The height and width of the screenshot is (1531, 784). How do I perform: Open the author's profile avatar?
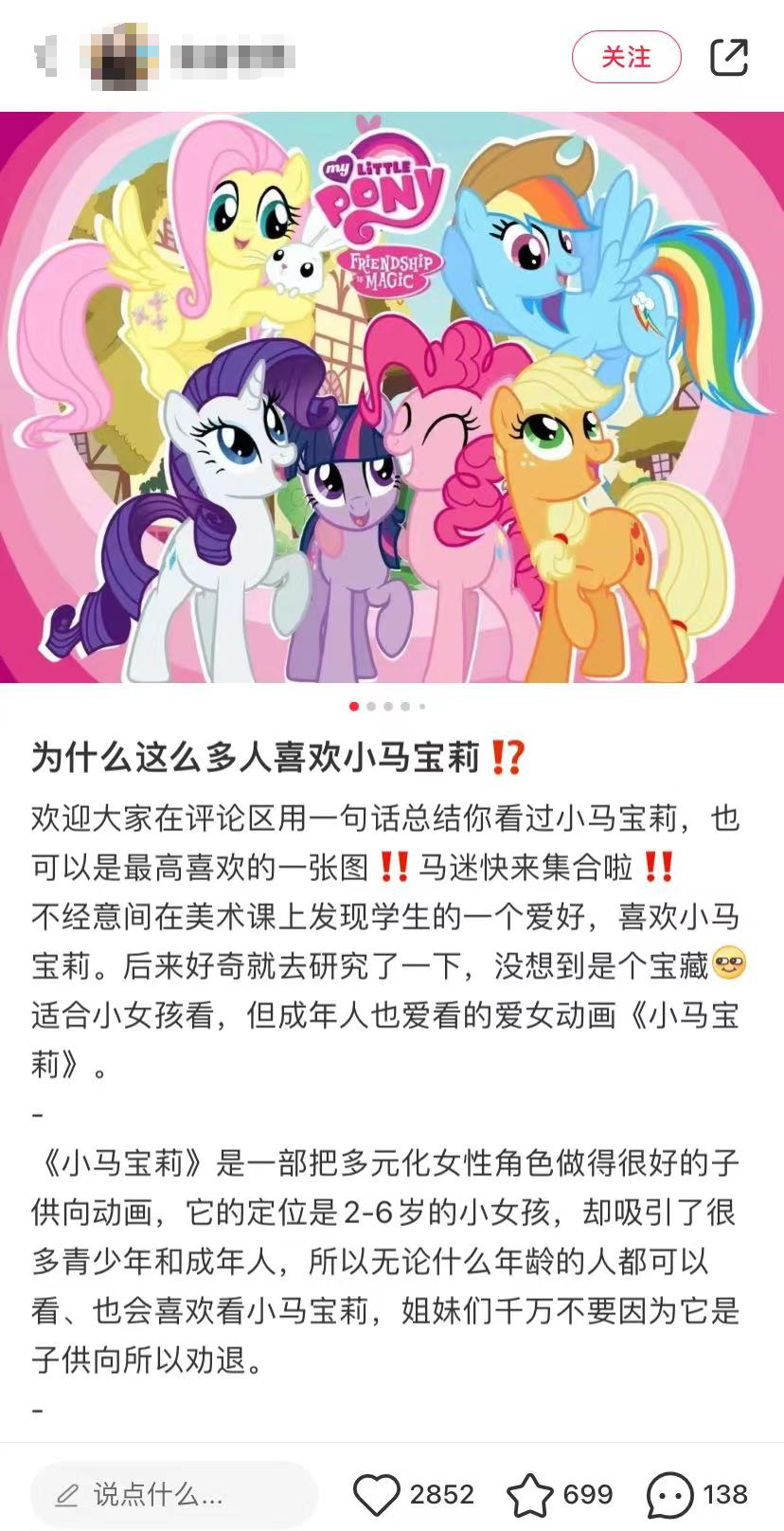tap(118, 57)
